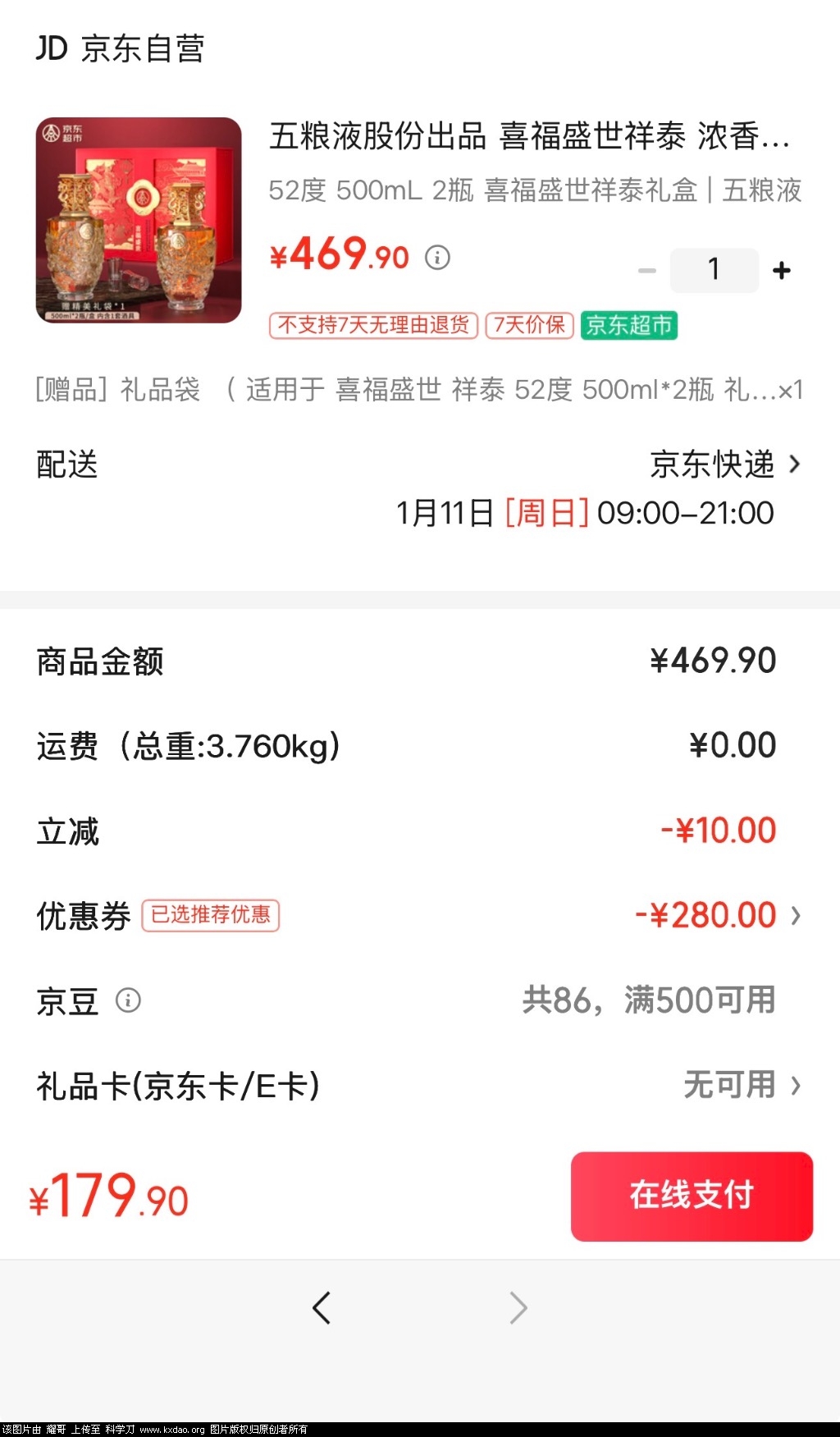Go back using the left arrow
Image resolution: width=840 pixels, height=1437 pixels.
[x=322, y=1307]
